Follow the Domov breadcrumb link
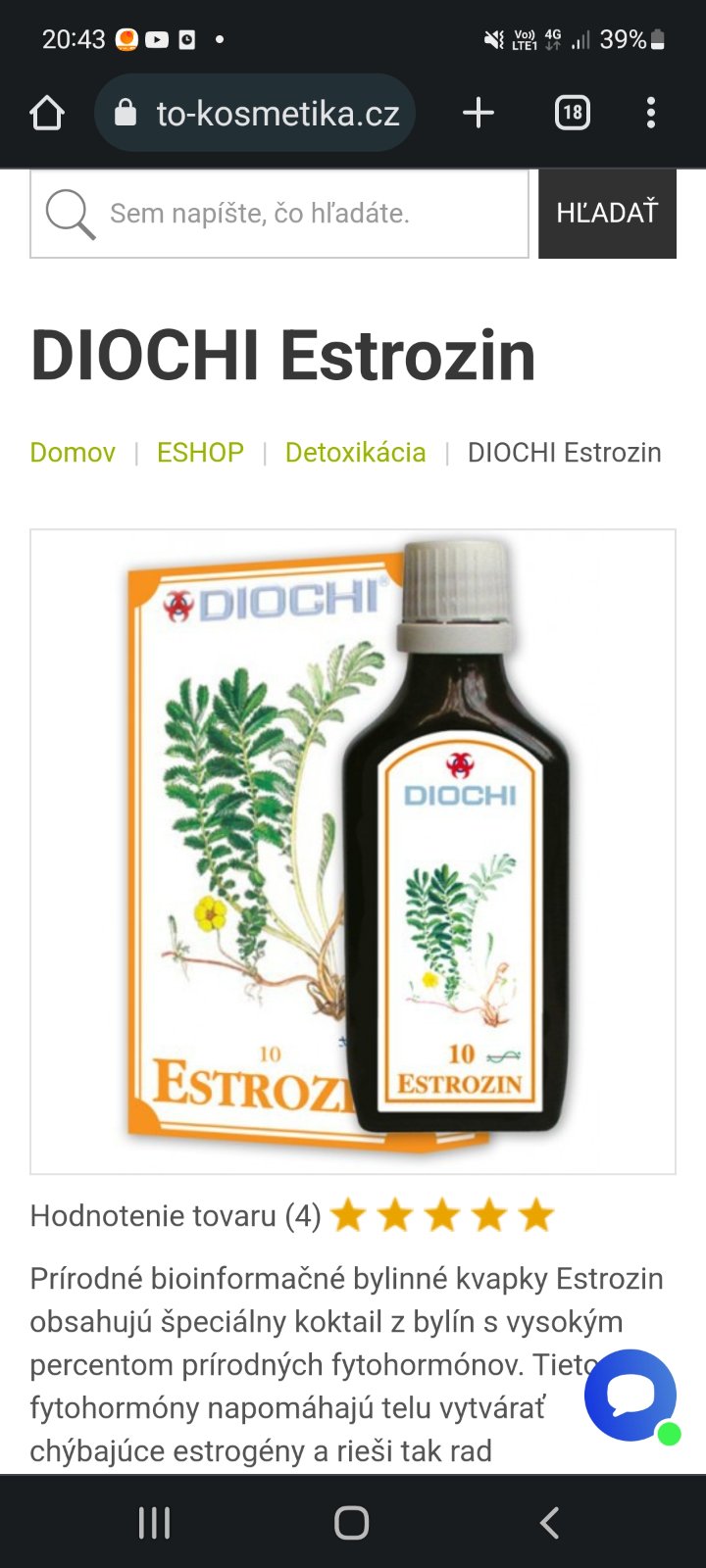Viewport: 706px width, 1568px height. pyautogui.click(x=73, y=453)
